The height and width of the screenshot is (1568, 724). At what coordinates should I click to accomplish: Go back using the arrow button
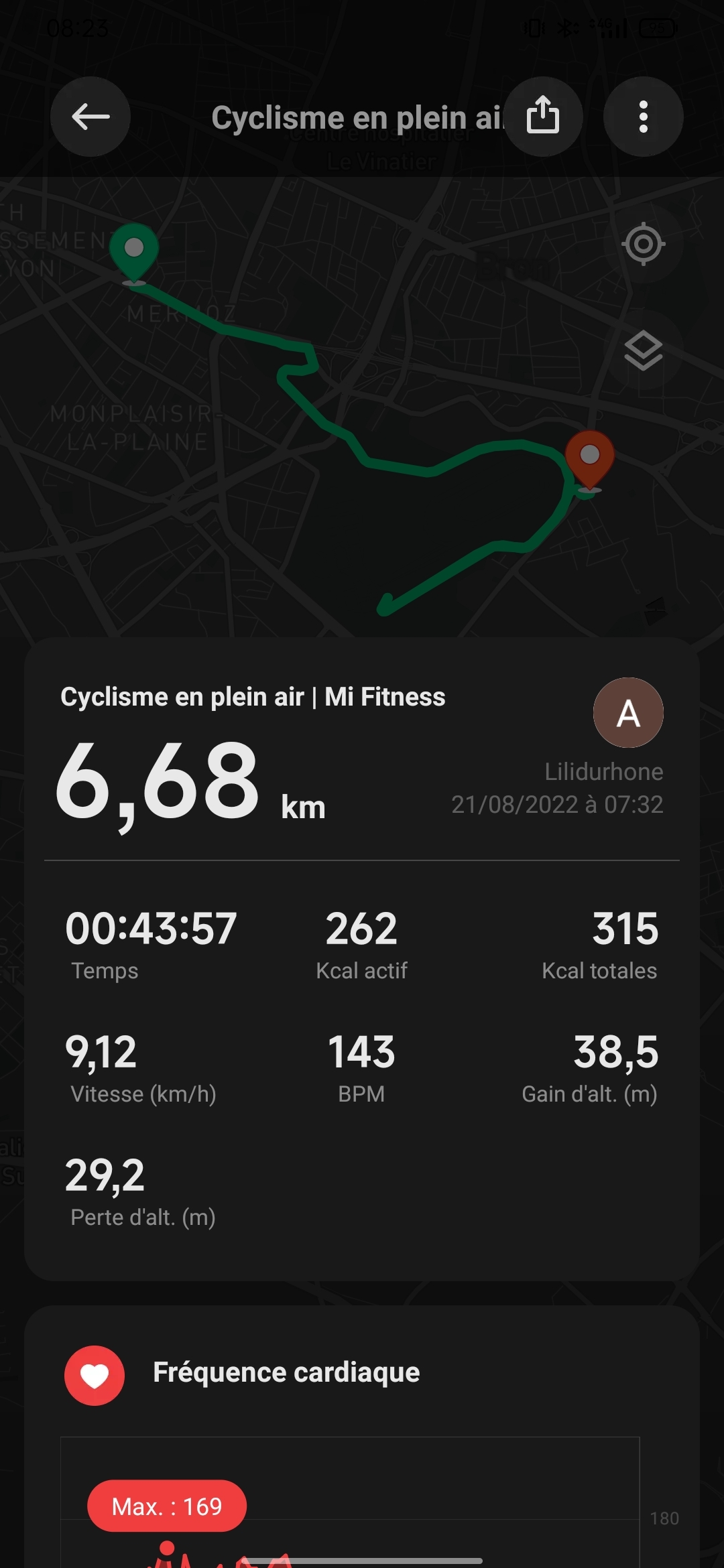[x=90, y=117]
